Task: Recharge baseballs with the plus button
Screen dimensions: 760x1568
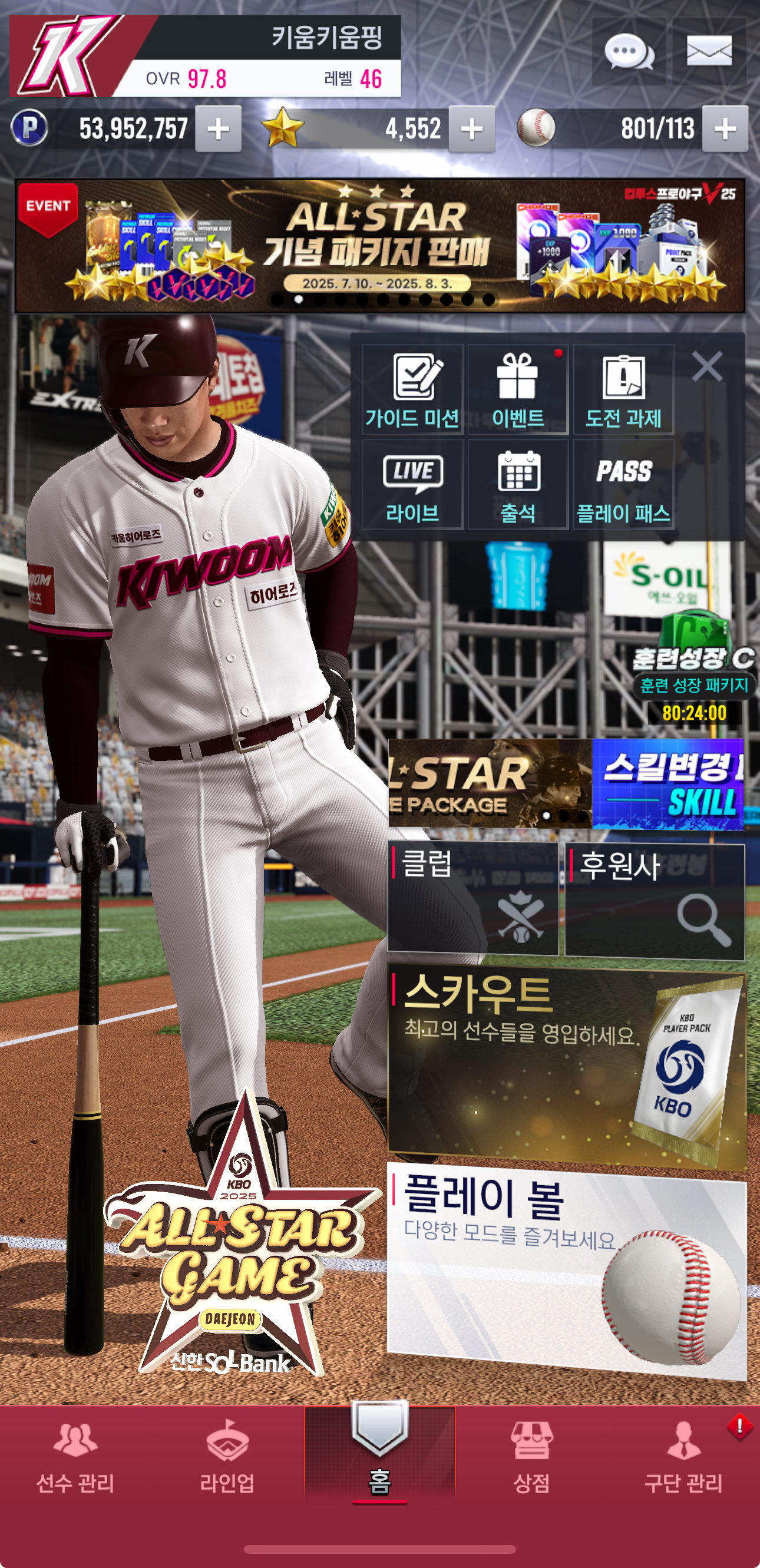Action: [x=725, y=129]
